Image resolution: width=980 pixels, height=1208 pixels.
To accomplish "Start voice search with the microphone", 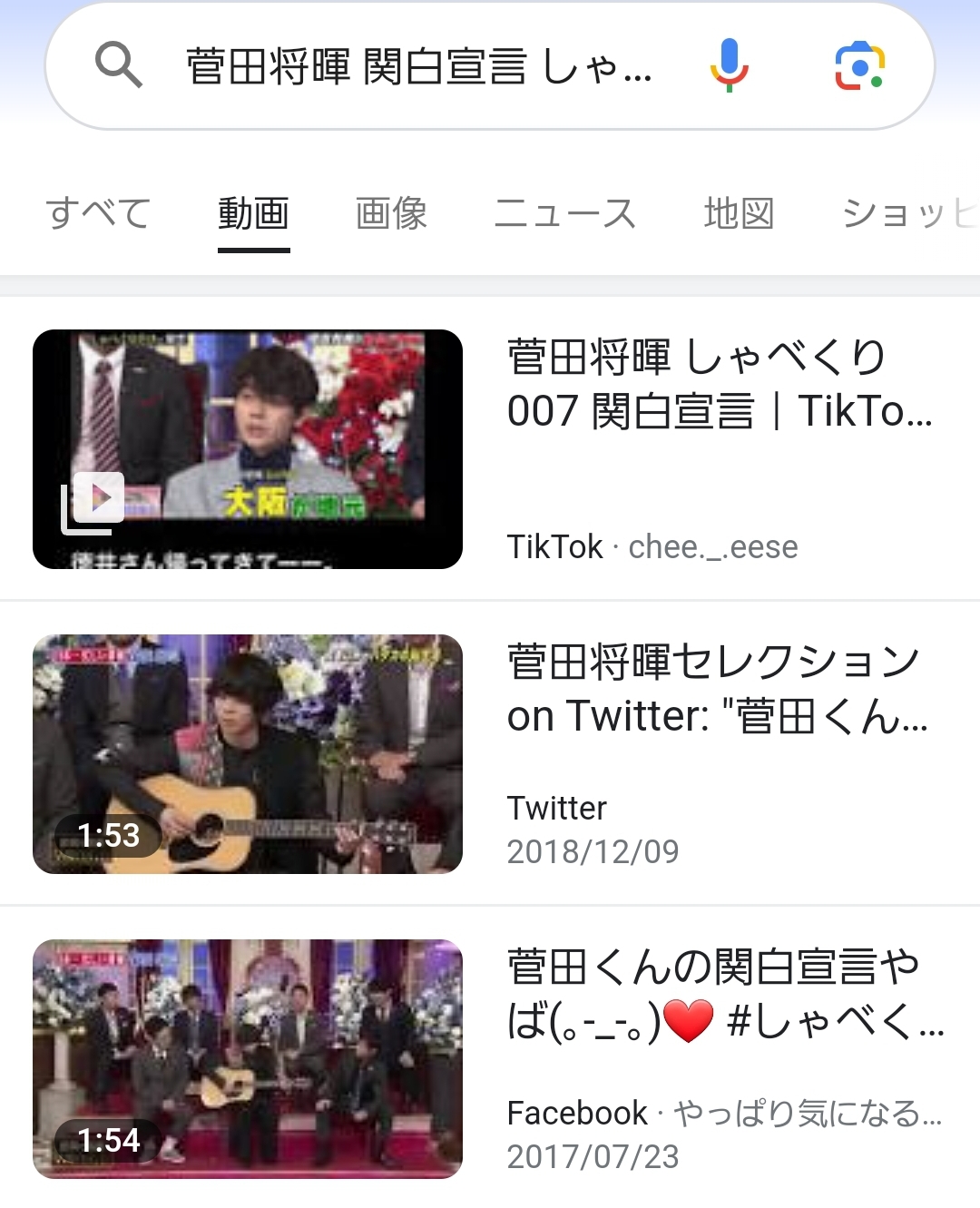I will [729, 66].
